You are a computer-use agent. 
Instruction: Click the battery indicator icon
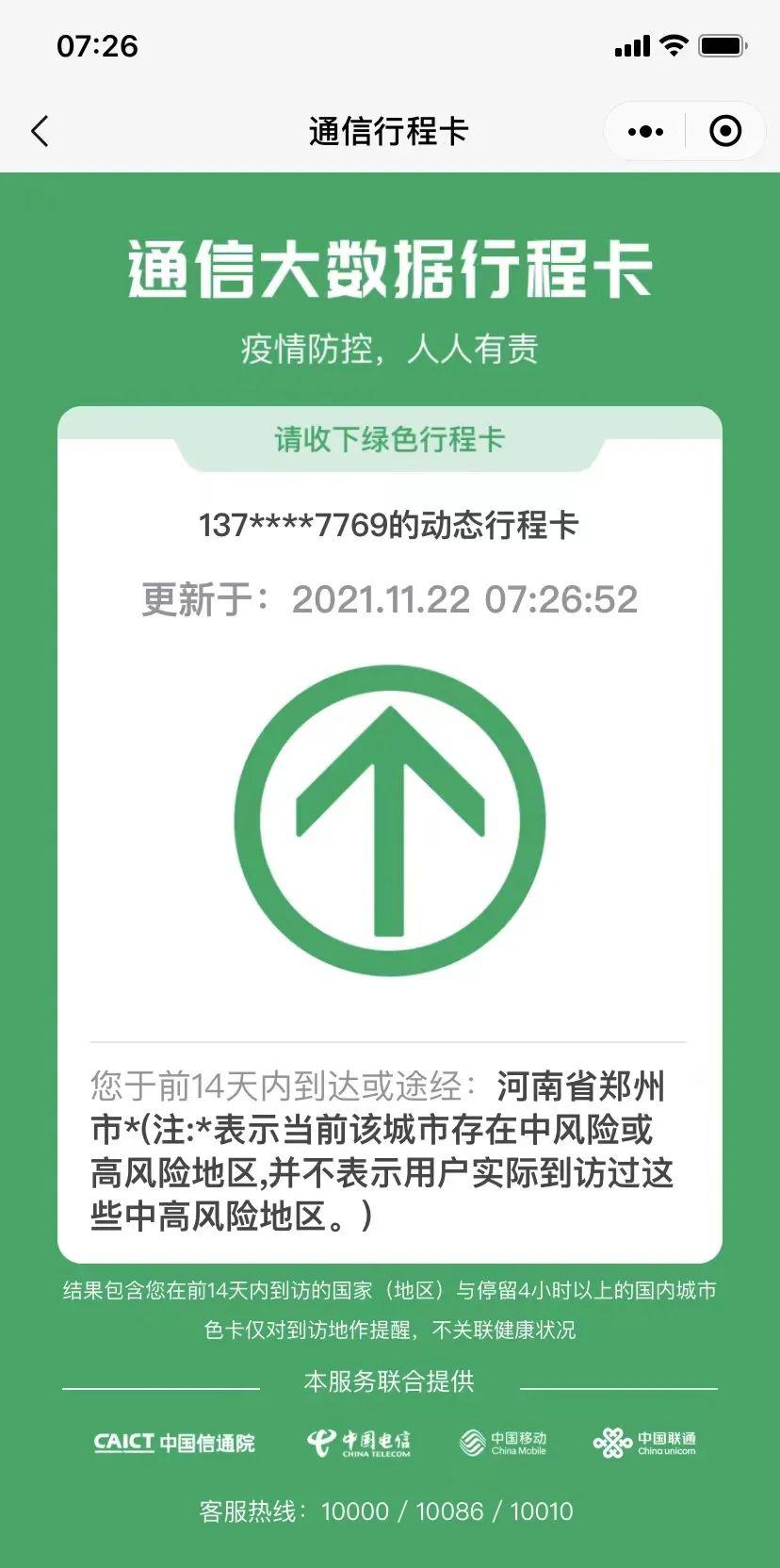(721, 44)
